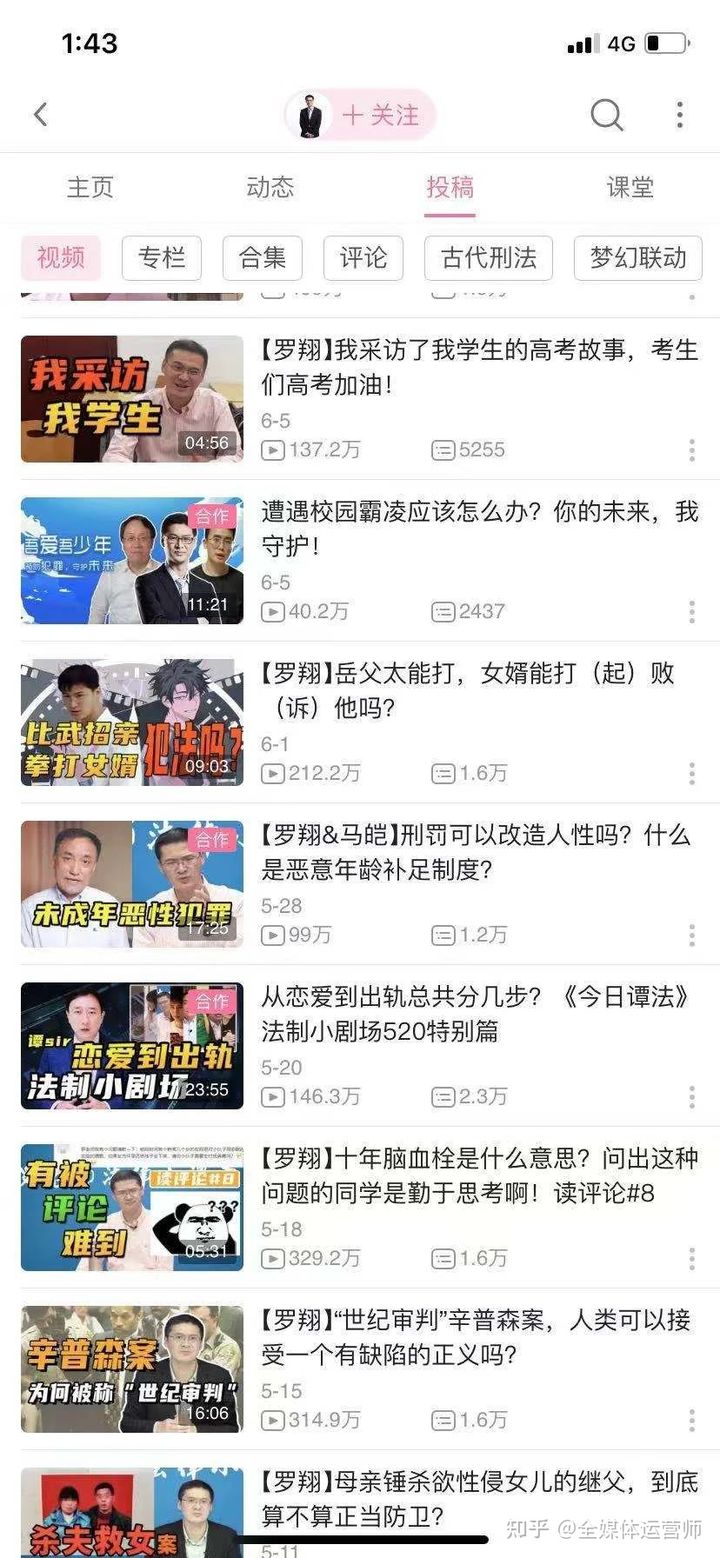
Task: Switch to the 动态 tab
Action: (269, 187)
